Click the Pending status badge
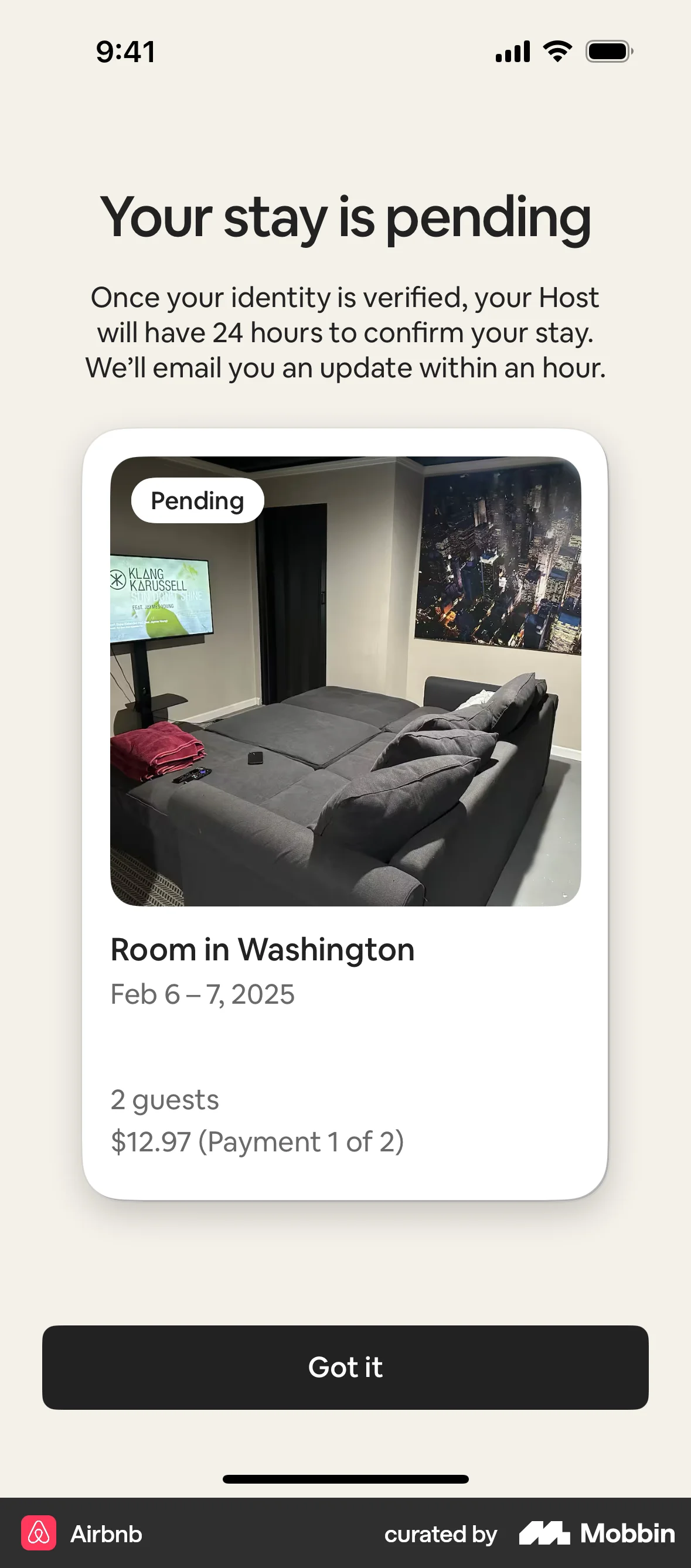This screenshot has width=691, height=1568. coord(198,500)
